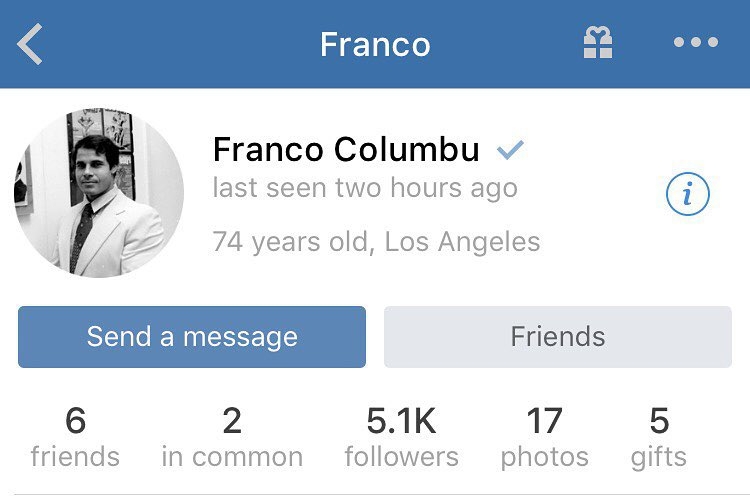Open profile details via the info icon

[687, 194]
